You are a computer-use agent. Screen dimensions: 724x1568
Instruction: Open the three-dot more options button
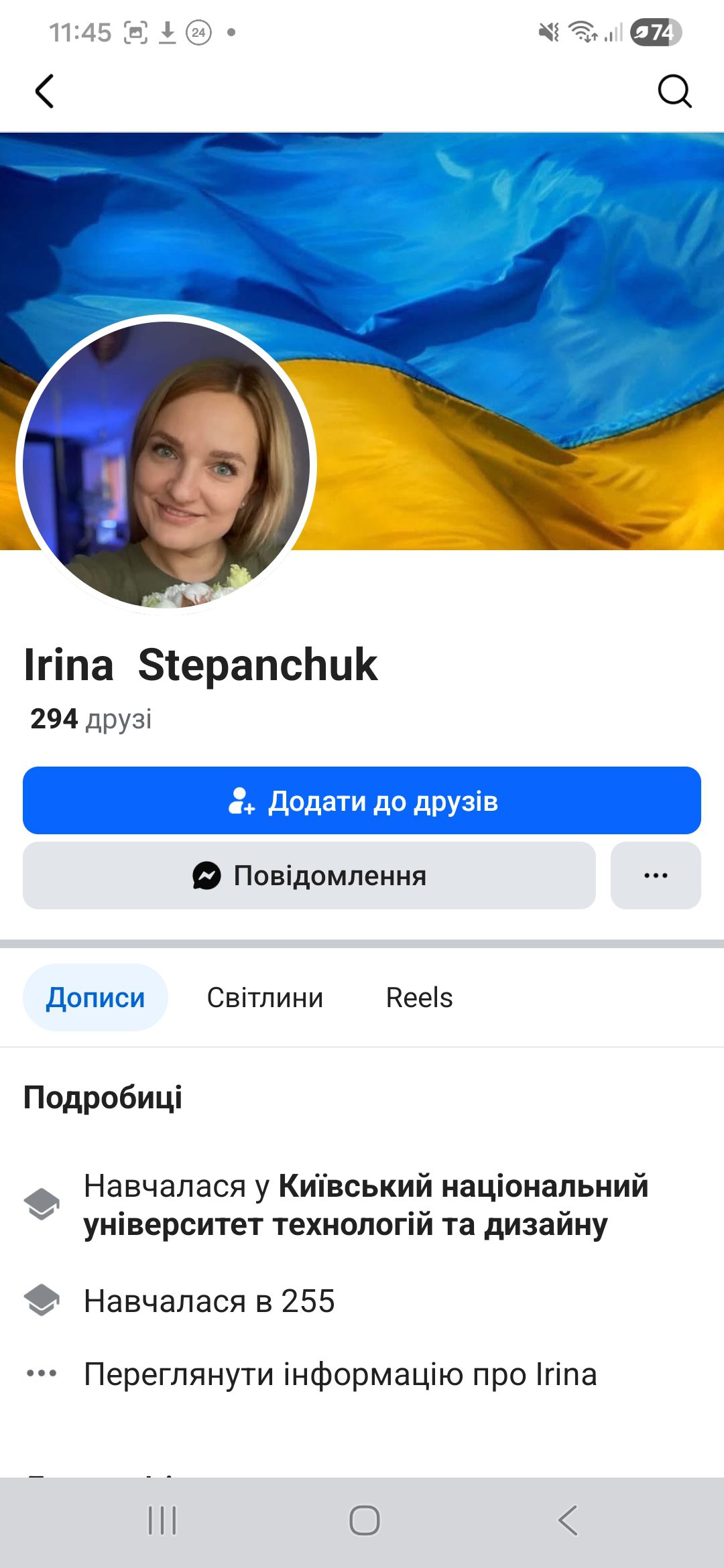click(x=655, y=876)
